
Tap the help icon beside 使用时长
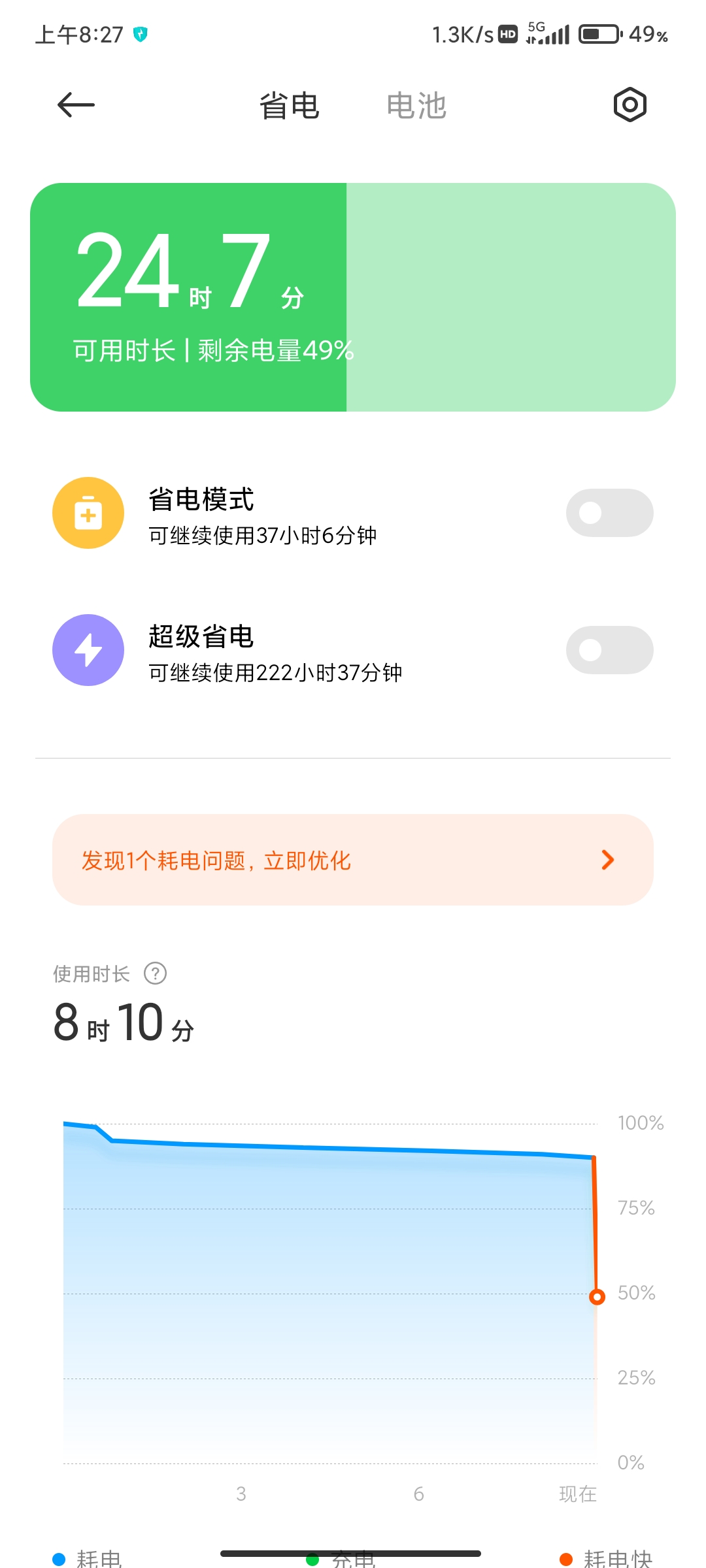[156, 973]
